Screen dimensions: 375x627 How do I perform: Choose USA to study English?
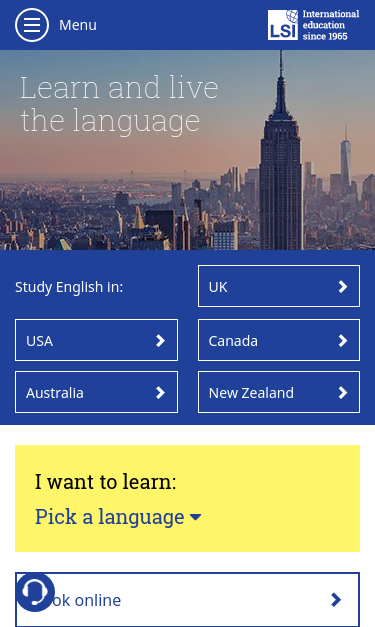click(x=96, y=340)
